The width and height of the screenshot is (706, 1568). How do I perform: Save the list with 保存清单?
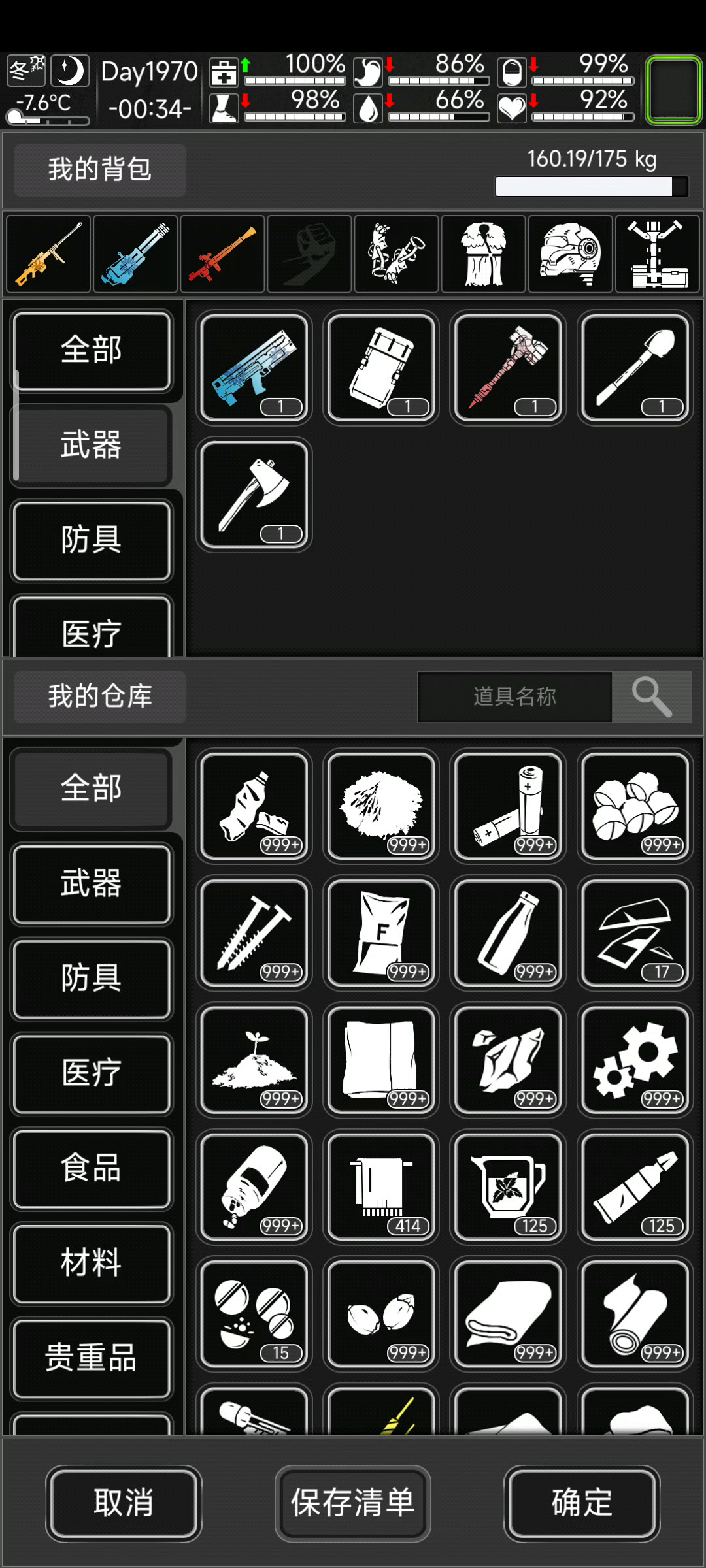pos(352,1503)
